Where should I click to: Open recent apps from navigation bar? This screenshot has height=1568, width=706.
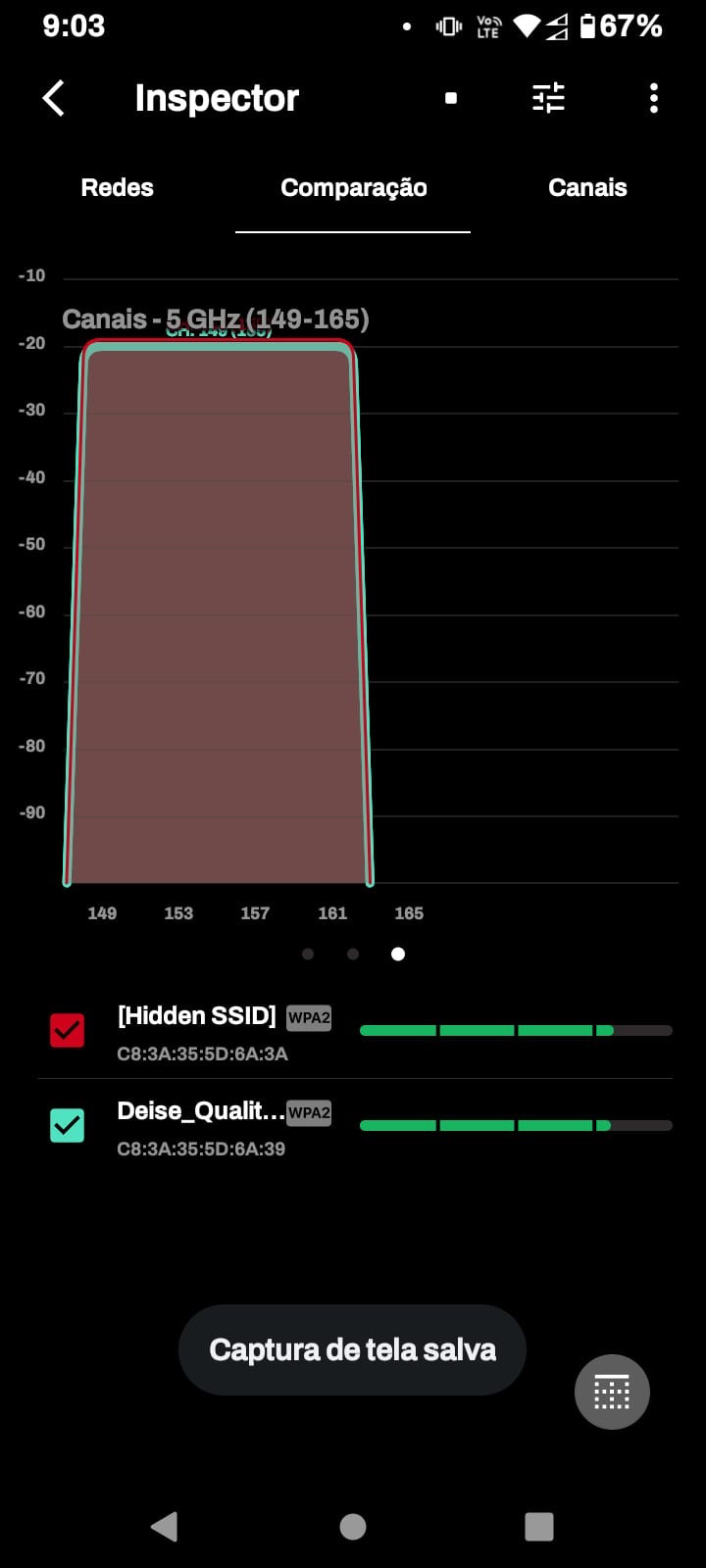(539, 1526)
